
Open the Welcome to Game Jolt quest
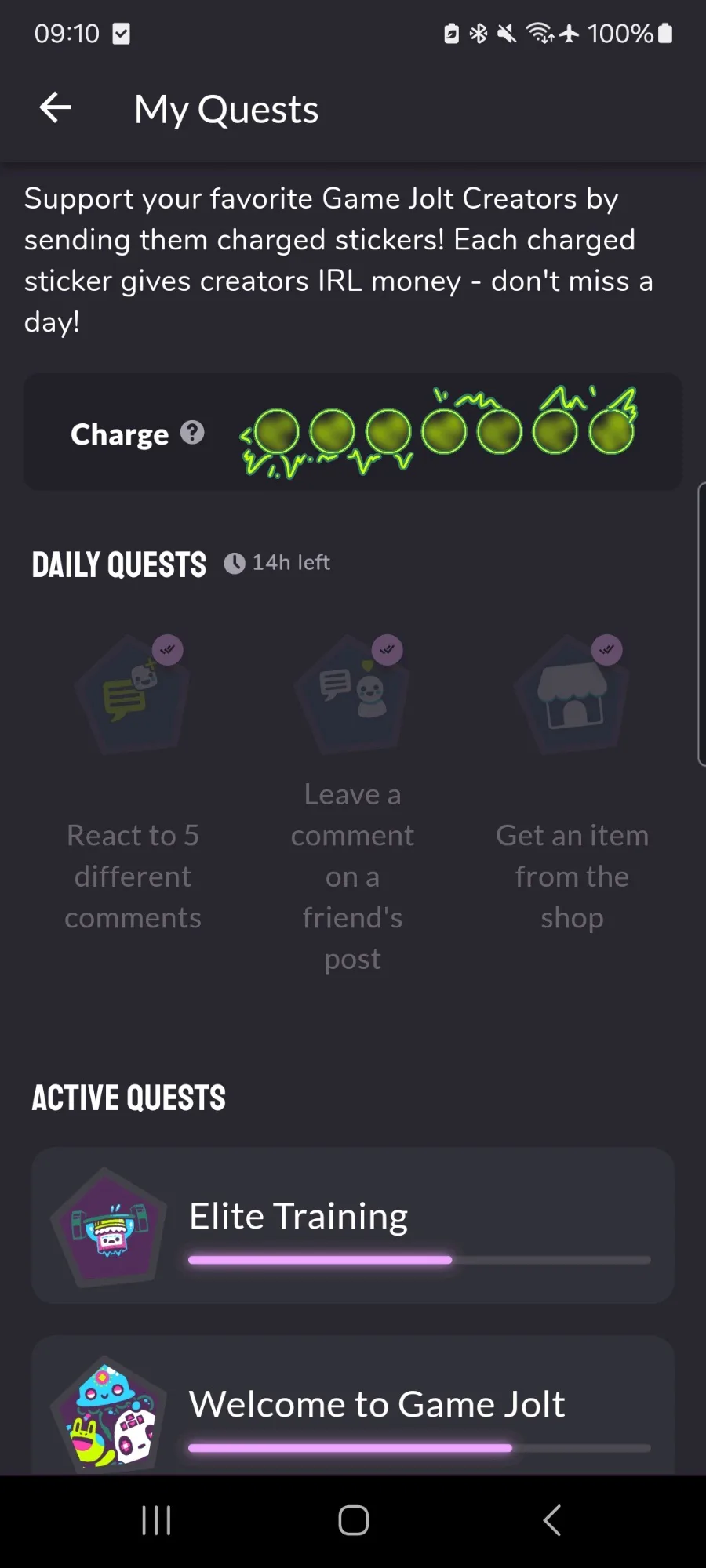(x=352, y=1407)
